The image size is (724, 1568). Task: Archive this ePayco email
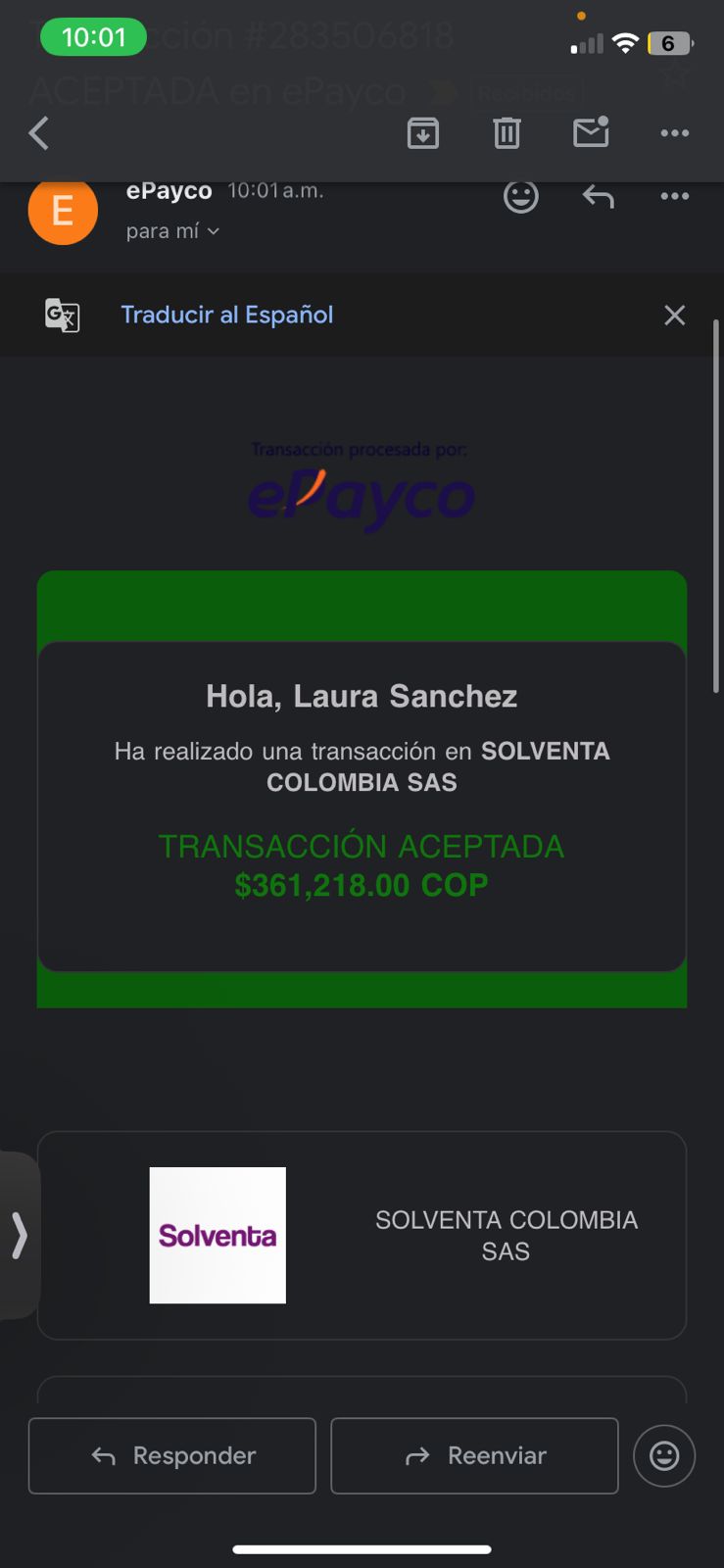[423, 133]
